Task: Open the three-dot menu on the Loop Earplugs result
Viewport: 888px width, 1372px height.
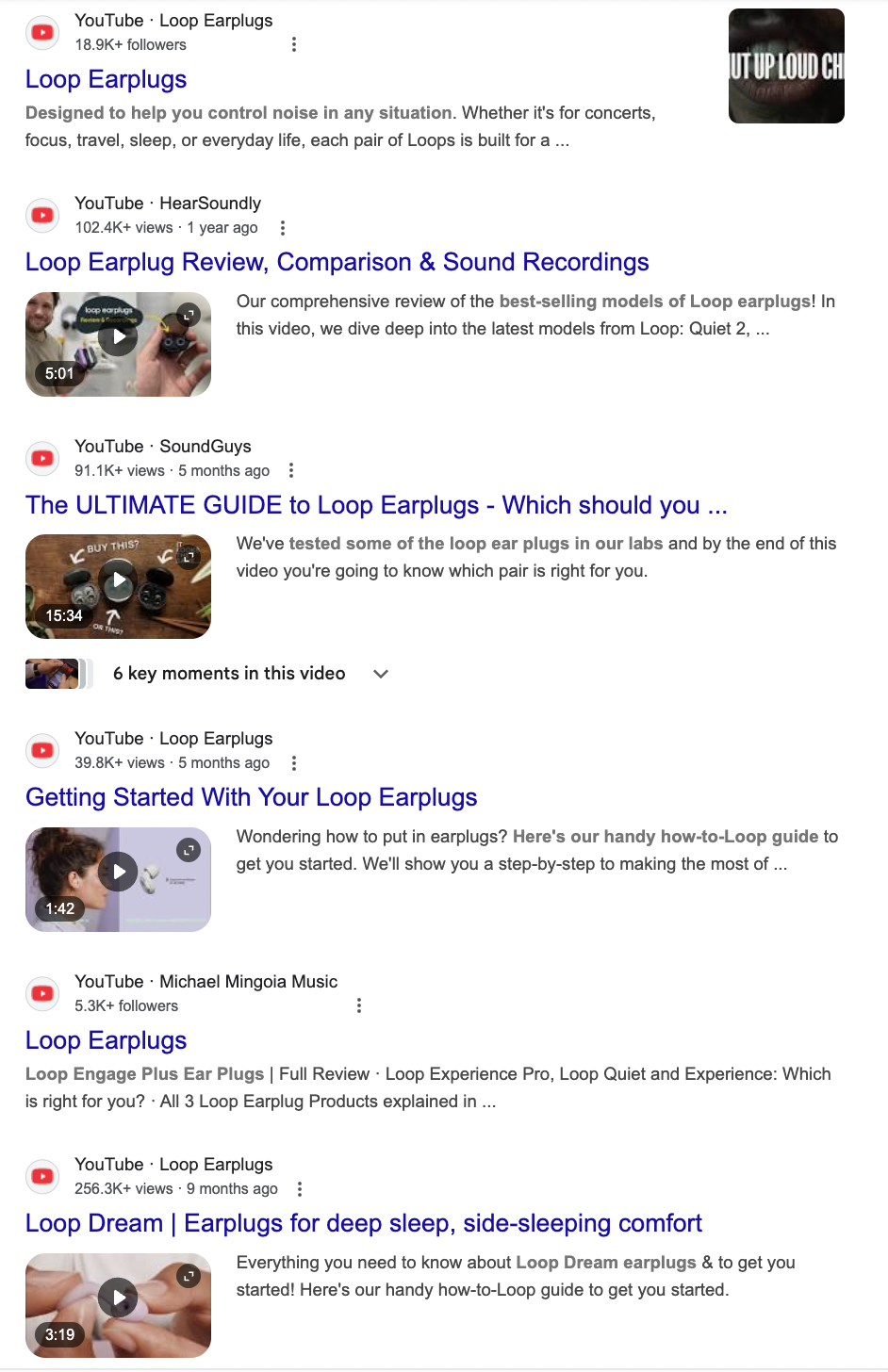Action: 294,44
